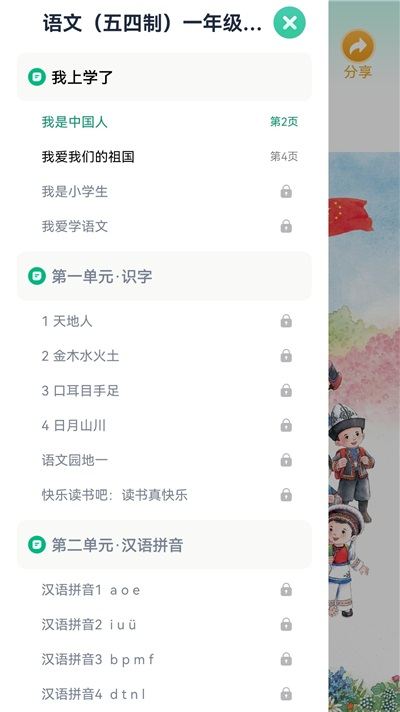Open lesson 我是中国人 on page 2
This screenshot has height=712, width=400.
(x=164, y=122)
